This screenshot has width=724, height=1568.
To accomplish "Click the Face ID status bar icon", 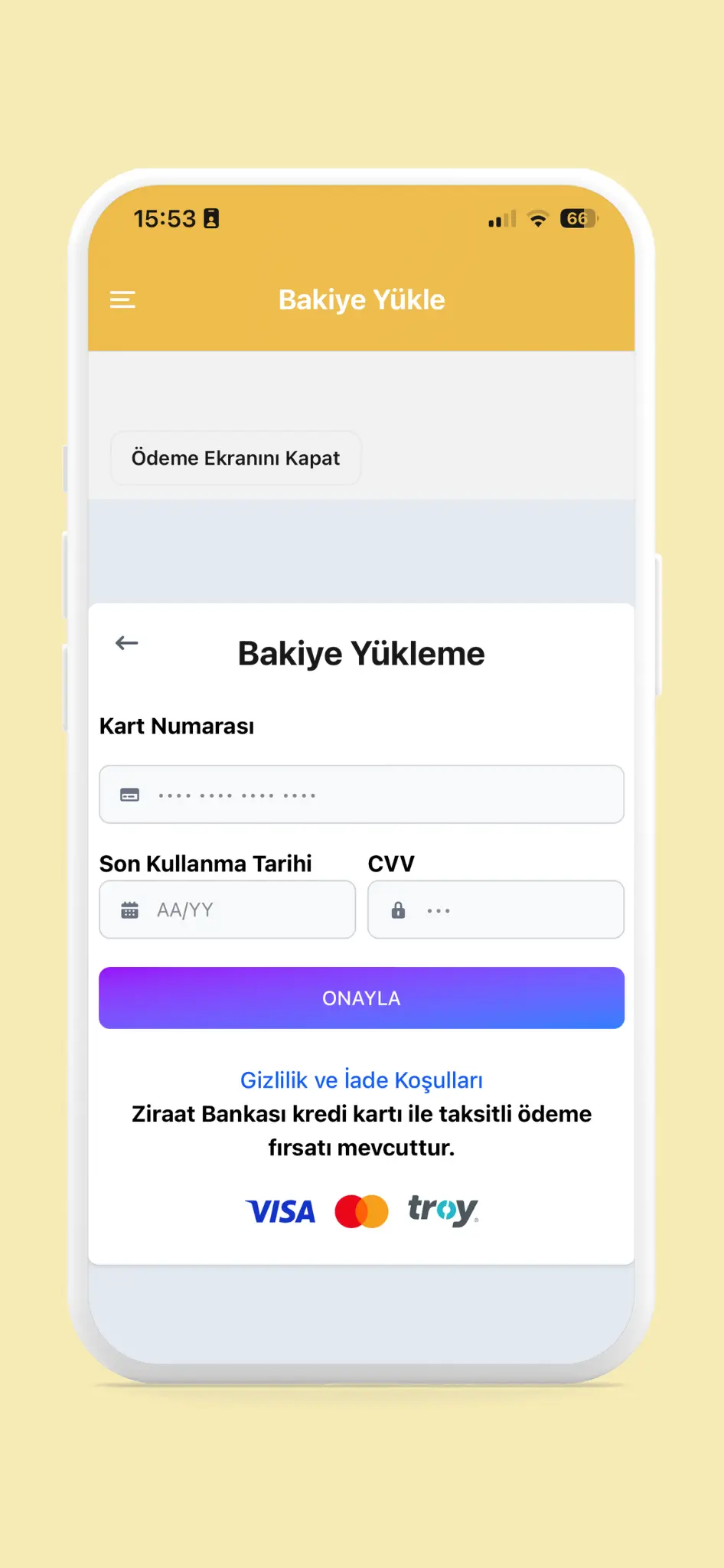I will click(212, 218).
